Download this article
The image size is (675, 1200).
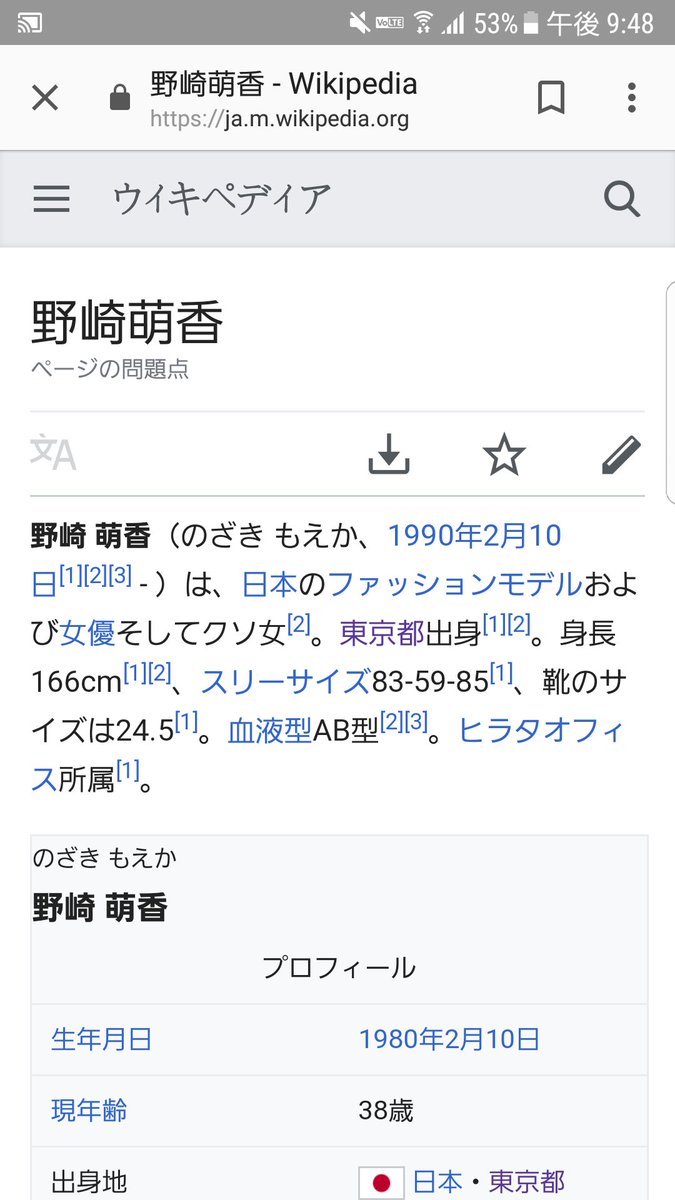(389, 455)
